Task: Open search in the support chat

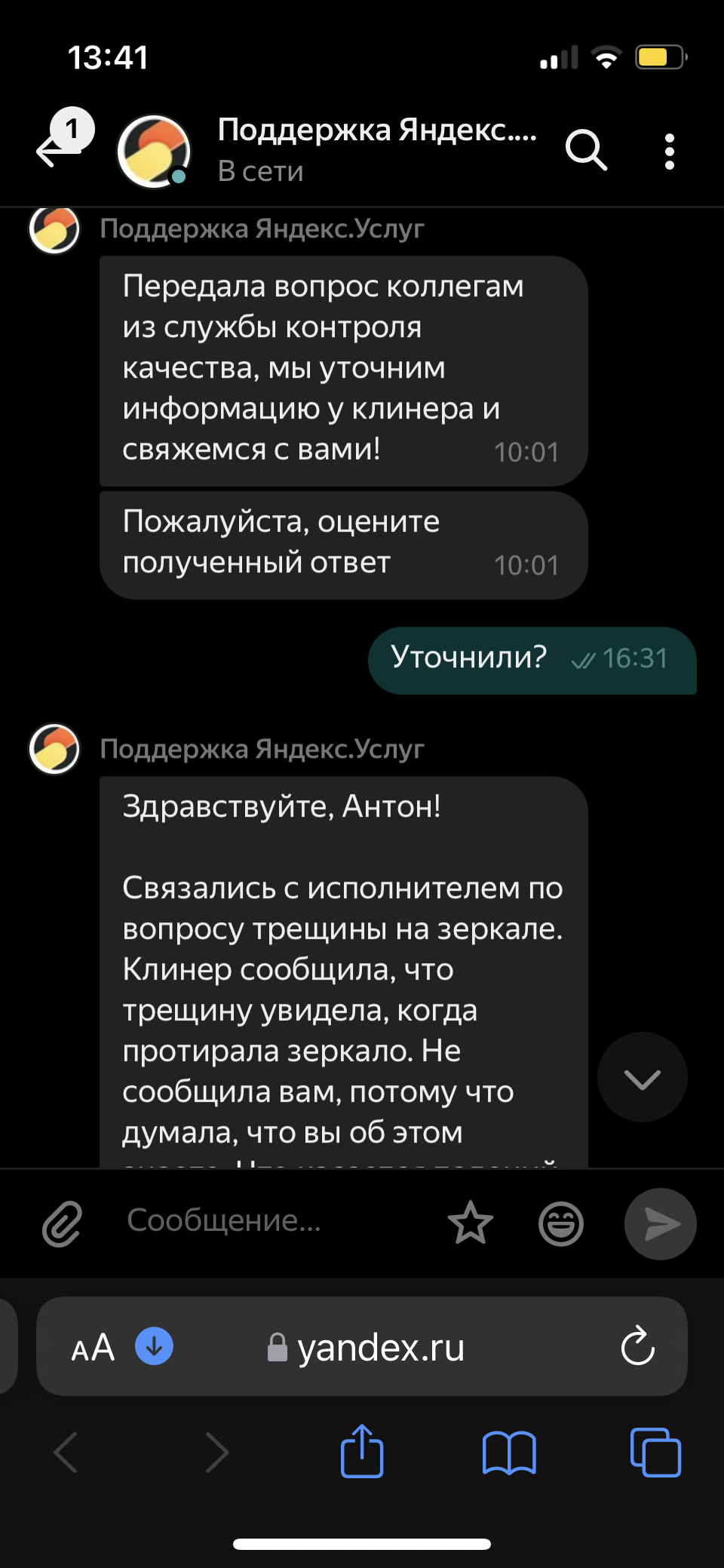Action: tap(586, 150)
